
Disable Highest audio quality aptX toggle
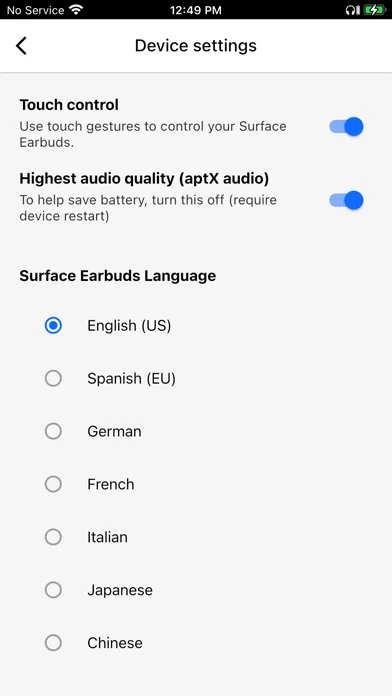coord(346,201)
